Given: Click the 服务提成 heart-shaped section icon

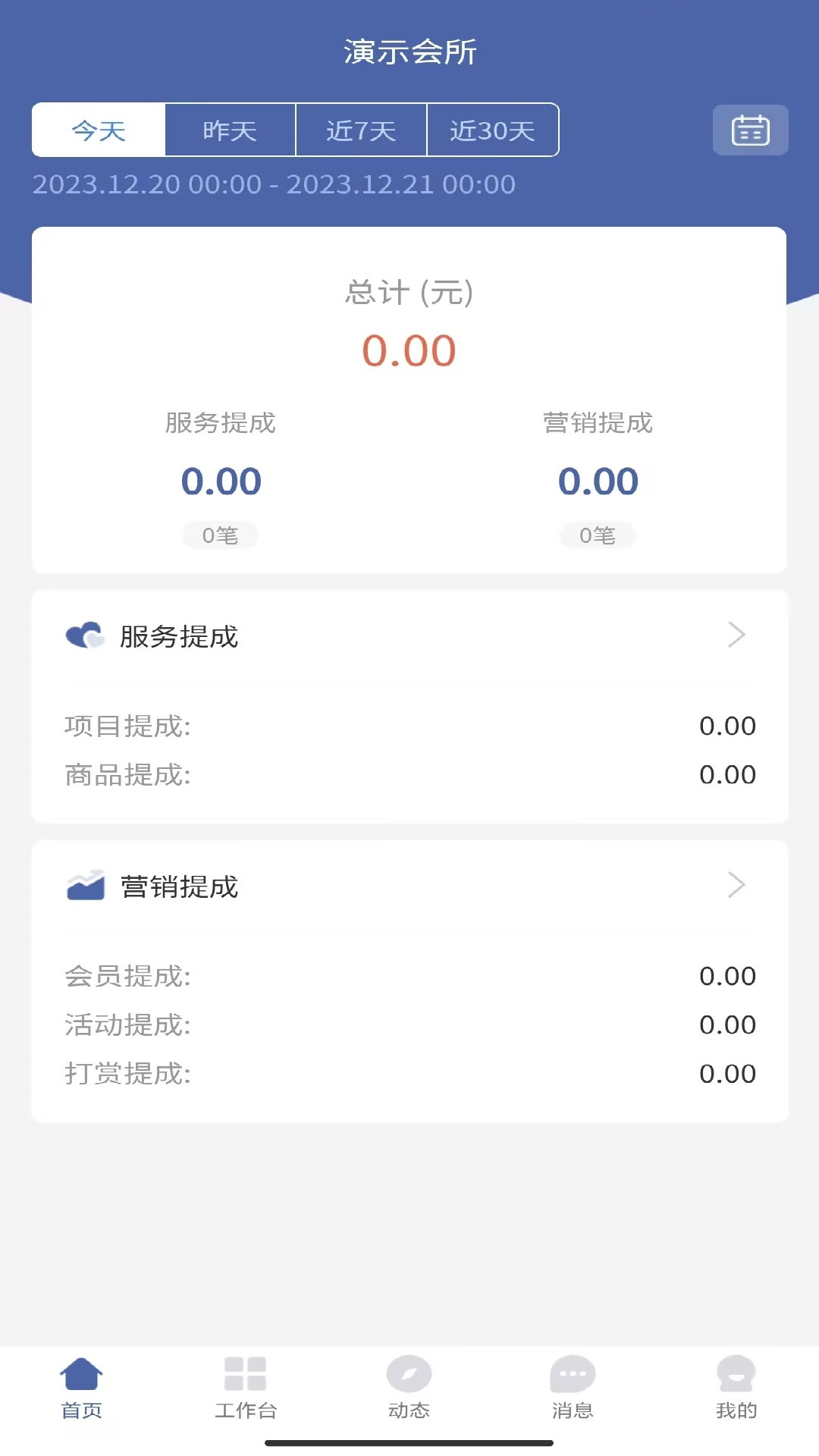Looking at the screenshot, I should coord(86,635).
